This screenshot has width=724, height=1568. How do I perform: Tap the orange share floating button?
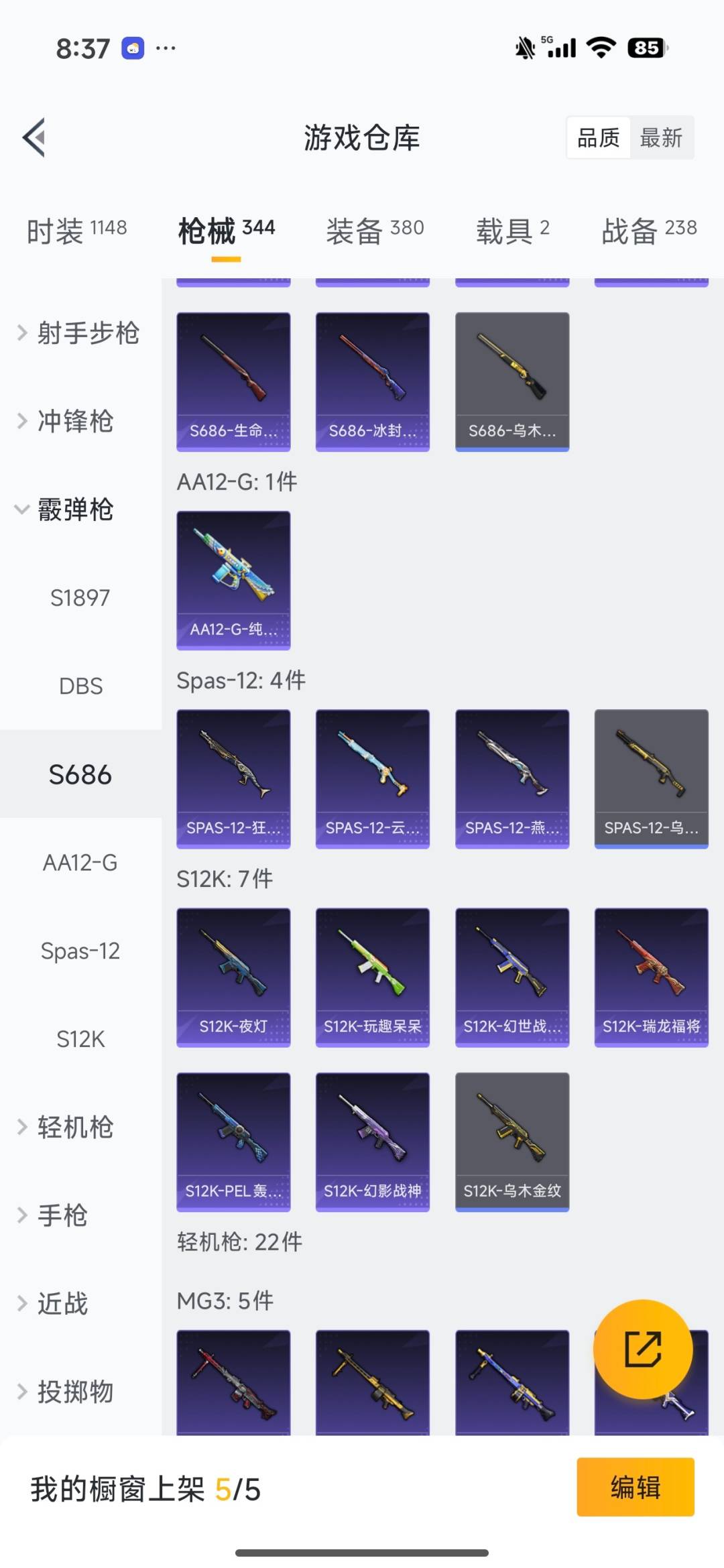642,1349
